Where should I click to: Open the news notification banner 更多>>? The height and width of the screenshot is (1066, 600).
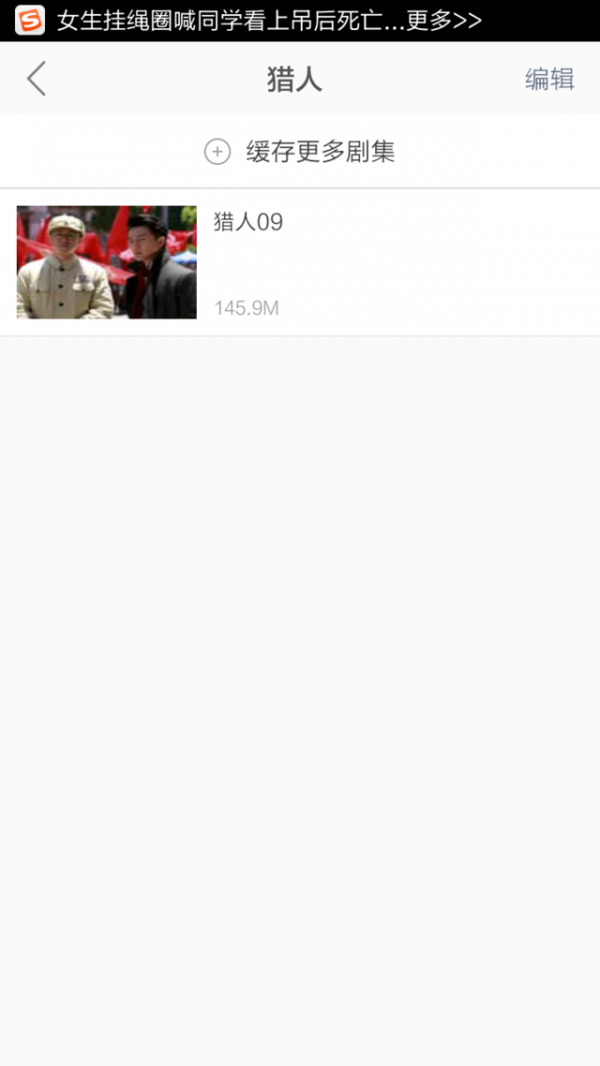(444, 20)
